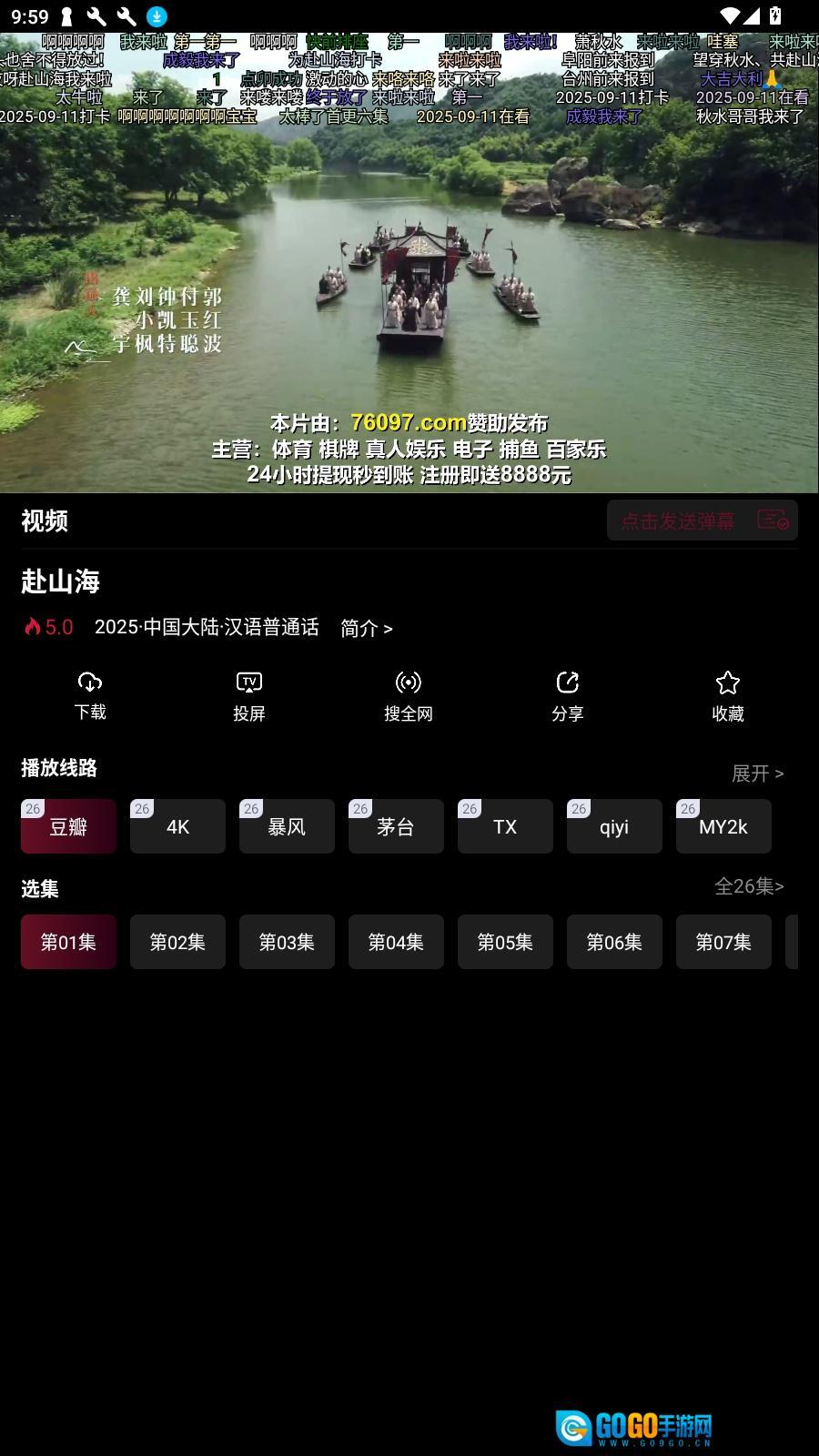Switch to the 4K playback source
This screenshot has width=819, height=1456.
coord(177,826)
